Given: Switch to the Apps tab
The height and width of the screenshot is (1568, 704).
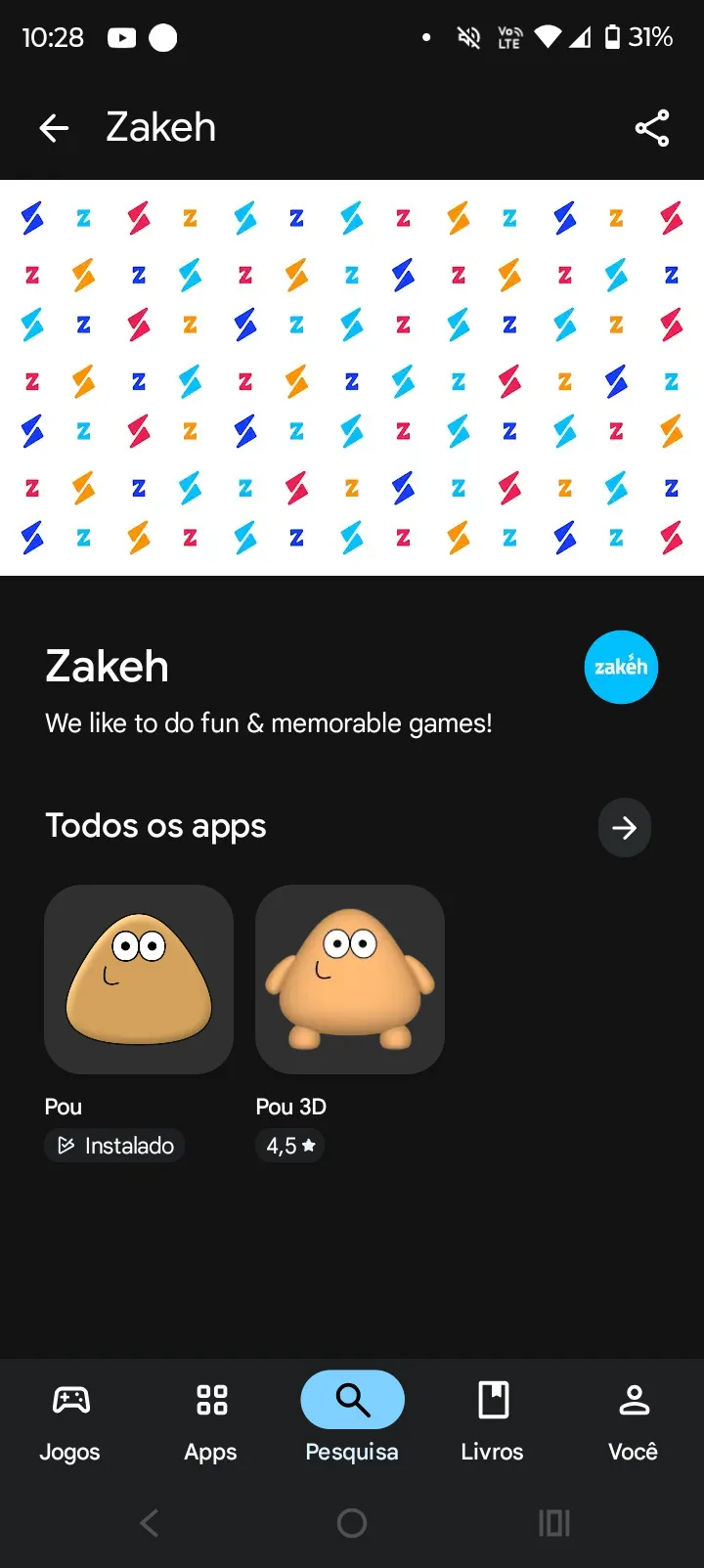Looking at the screenshot, I should 211,1420.
